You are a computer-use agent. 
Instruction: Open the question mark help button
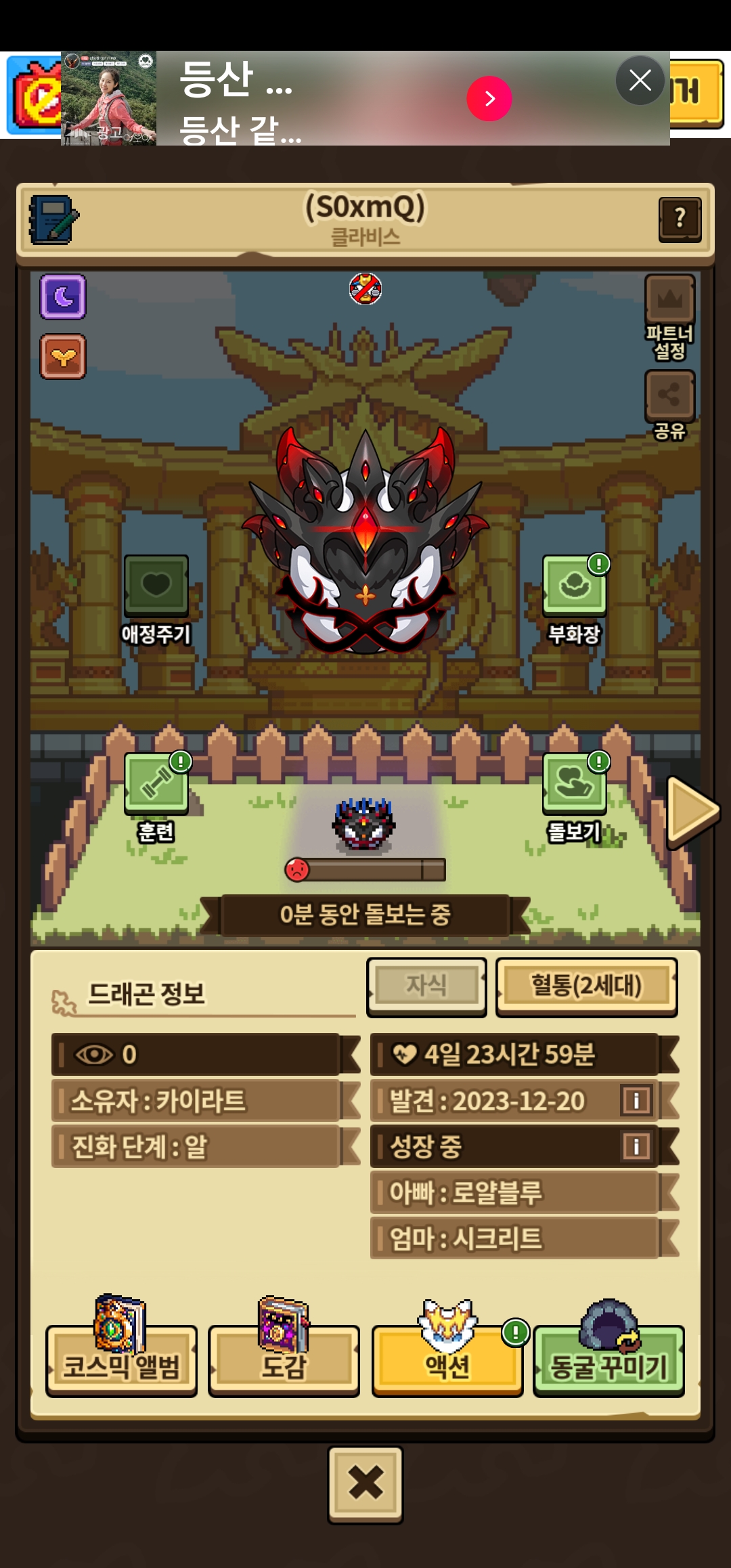[680, 219]
